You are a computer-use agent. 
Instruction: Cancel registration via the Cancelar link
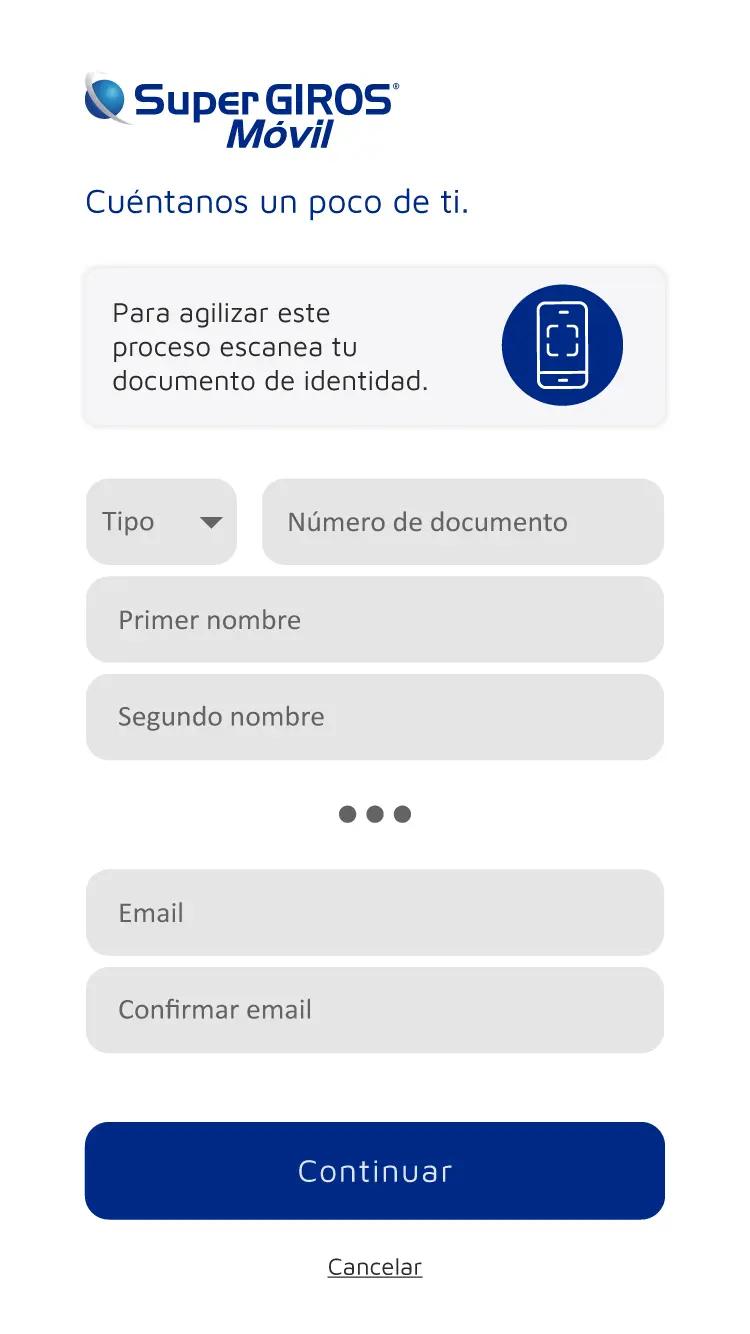click(x=375, y=1267)
